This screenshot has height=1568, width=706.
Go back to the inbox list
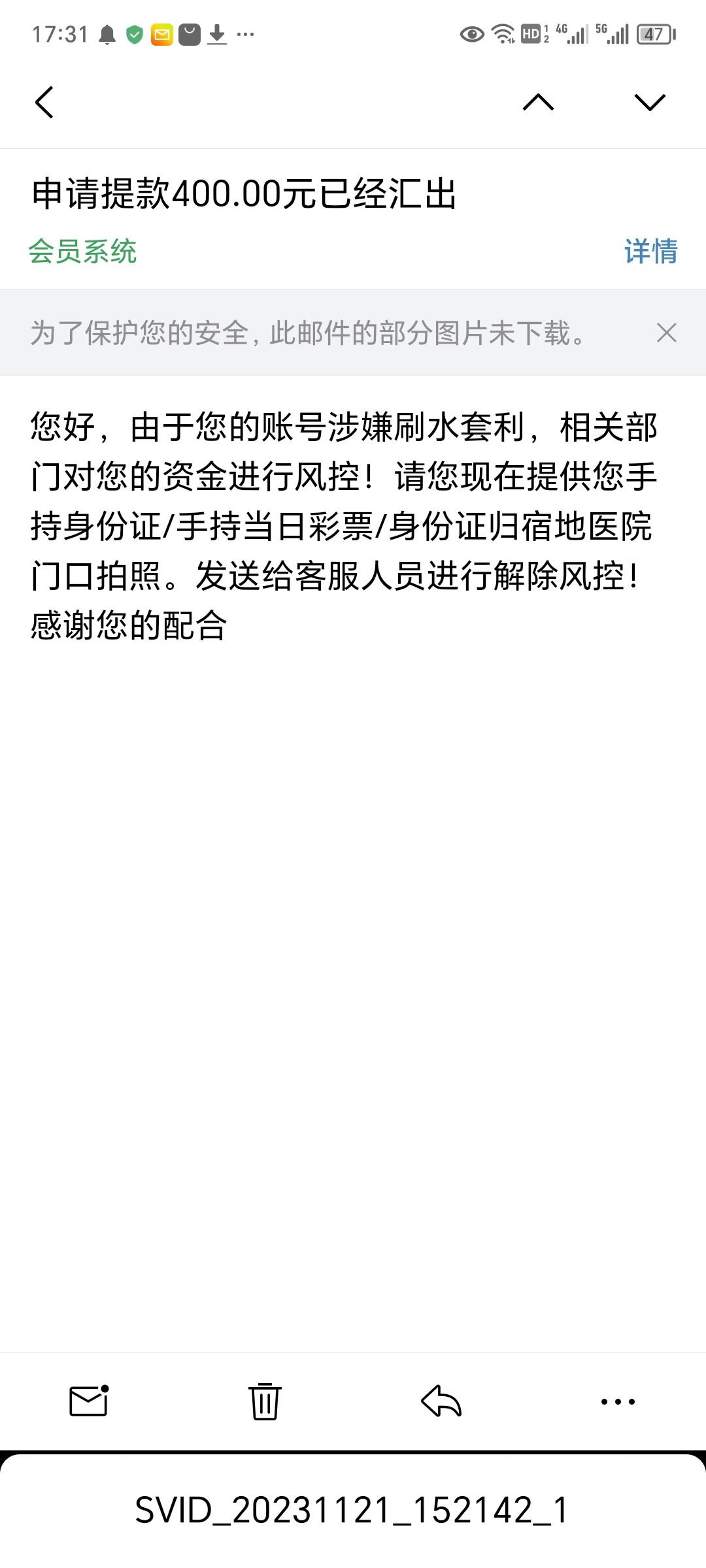click(44, 103)
